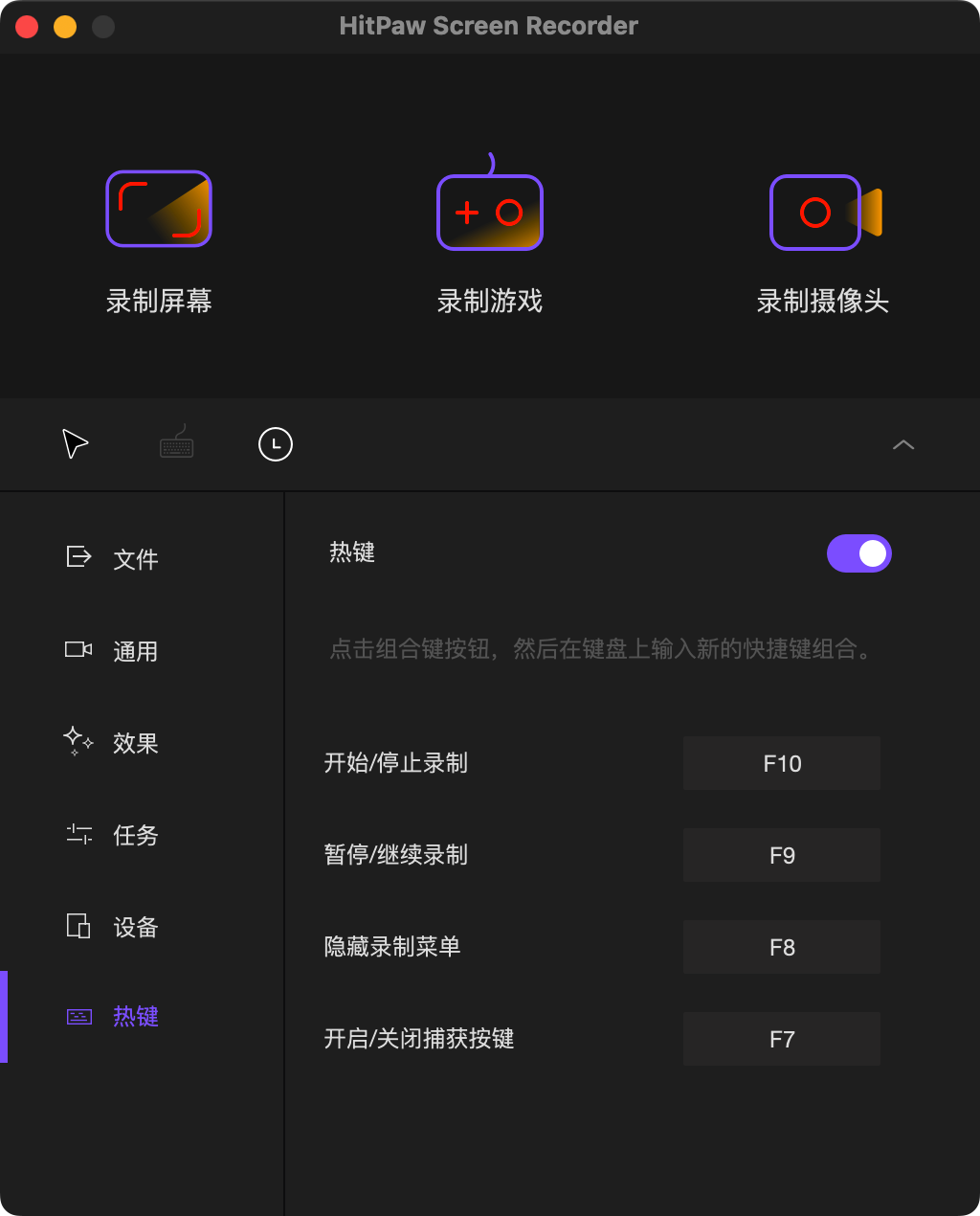The width and height of the screenshot is (980, 1216).
Task: Collapse the settings panel chevron
Action: click(902, 445)
